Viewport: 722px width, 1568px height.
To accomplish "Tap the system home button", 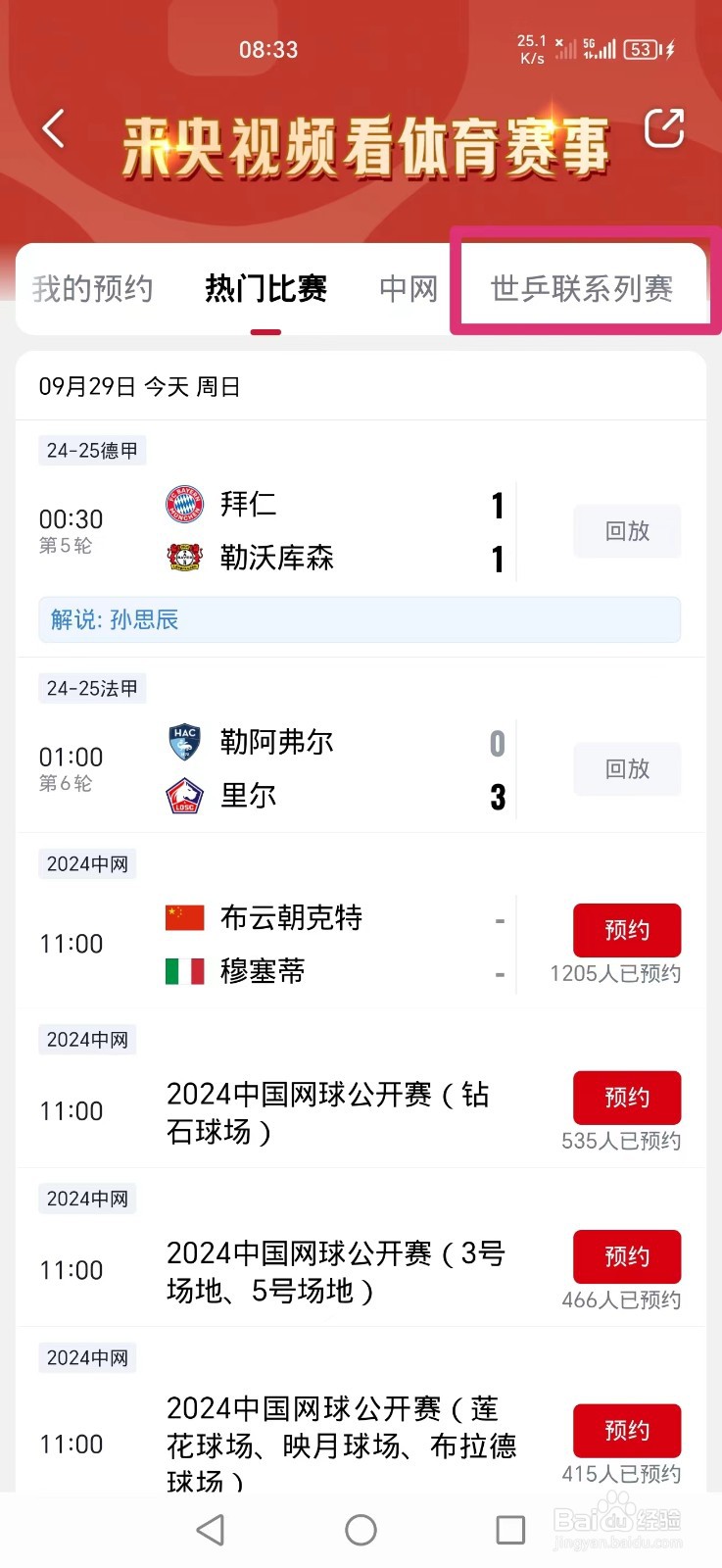I will pos(361,1530).
